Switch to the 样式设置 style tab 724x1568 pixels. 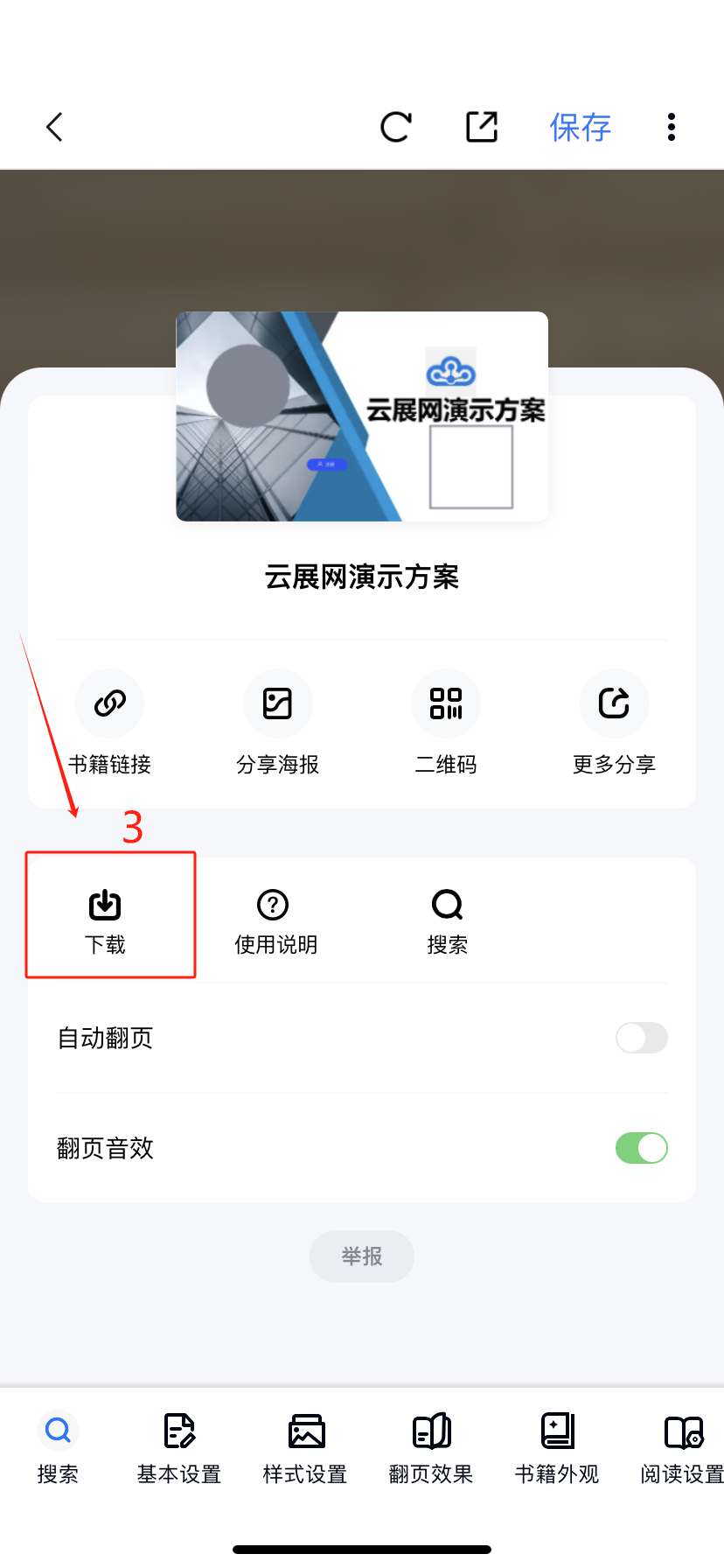click(x=305, y=1447)
